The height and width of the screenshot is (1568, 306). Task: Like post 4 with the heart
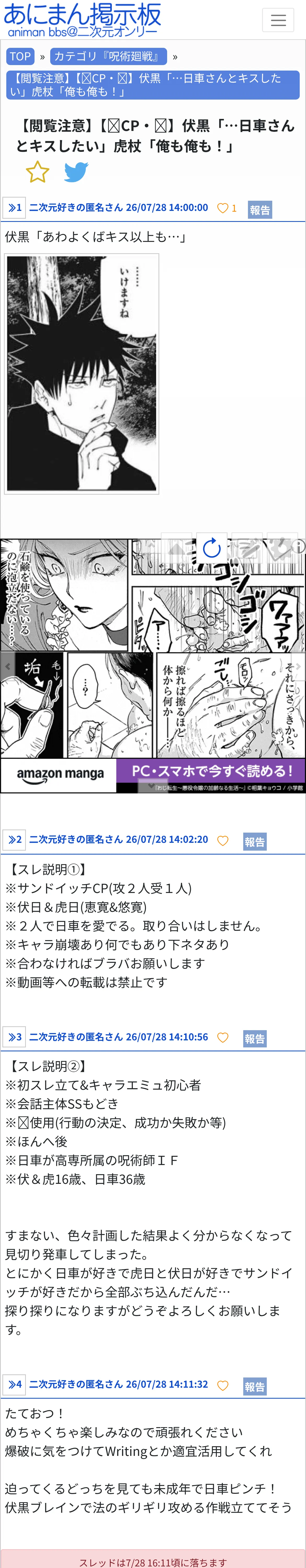223,1385
